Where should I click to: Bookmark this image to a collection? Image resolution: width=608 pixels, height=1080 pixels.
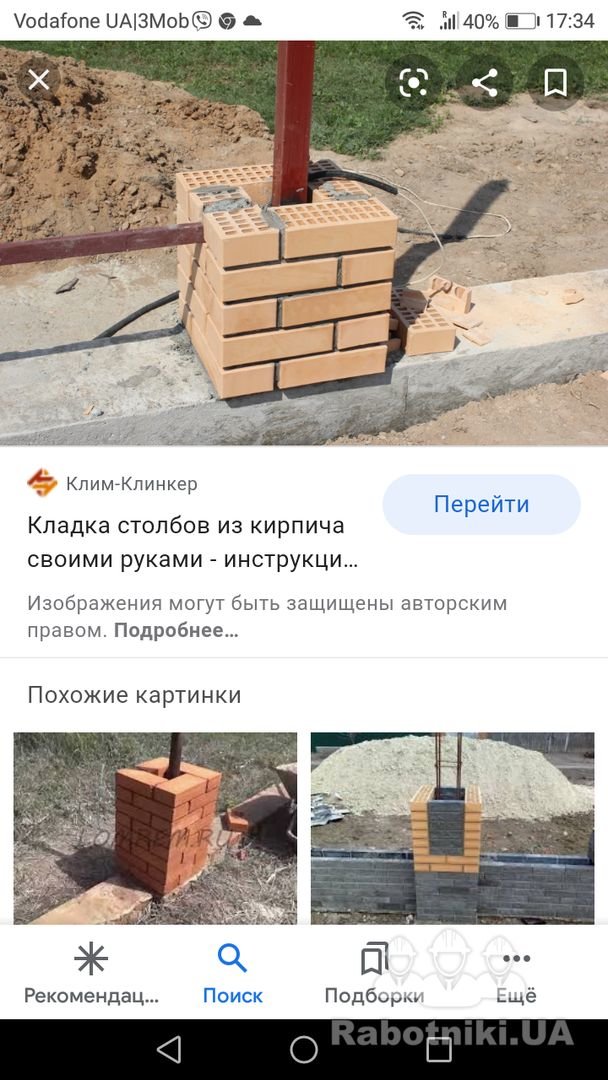coord(555,83)
